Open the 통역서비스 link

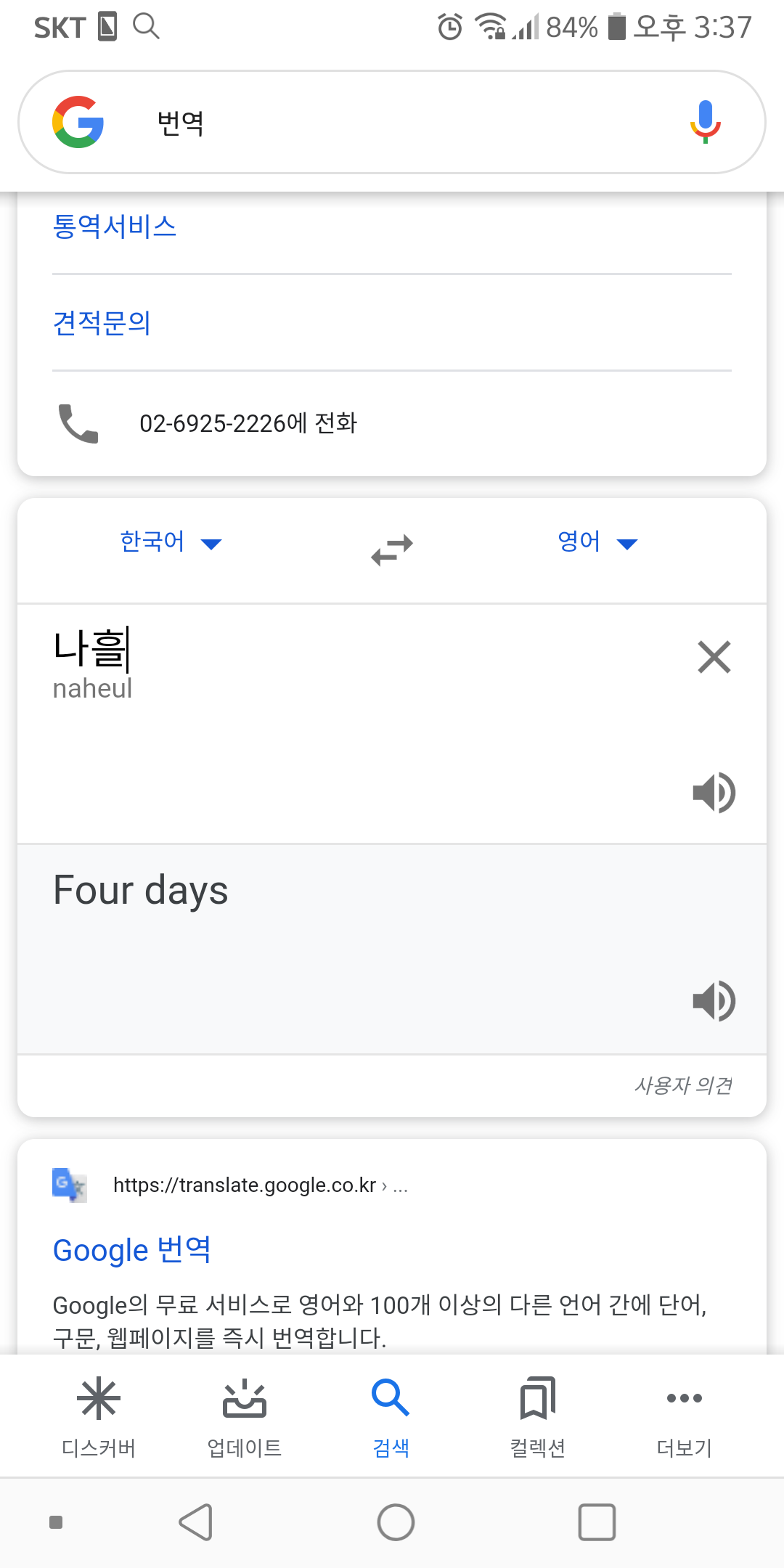pos(115,226)
